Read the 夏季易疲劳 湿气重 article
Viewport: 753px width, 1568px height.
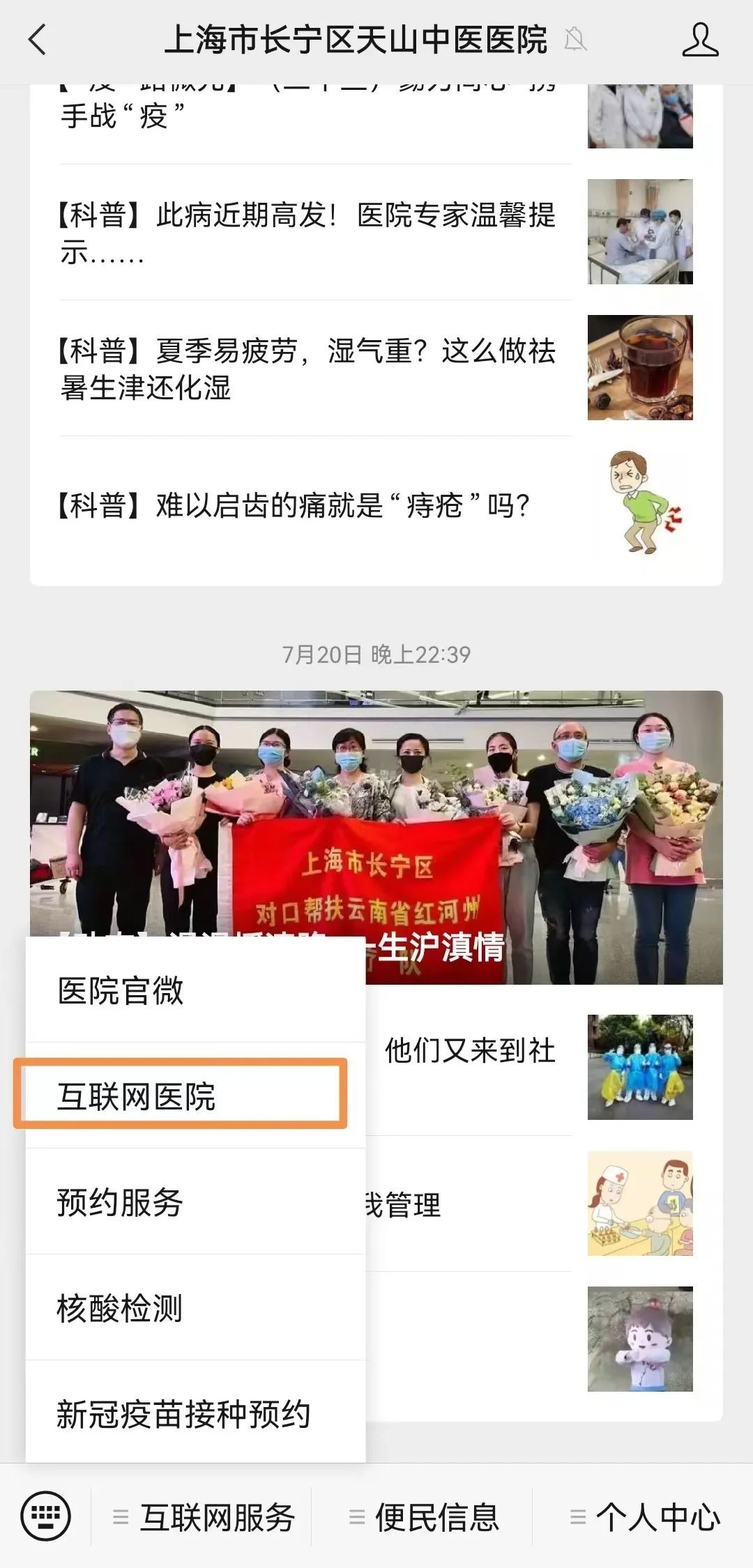click(x=307, y=369)
